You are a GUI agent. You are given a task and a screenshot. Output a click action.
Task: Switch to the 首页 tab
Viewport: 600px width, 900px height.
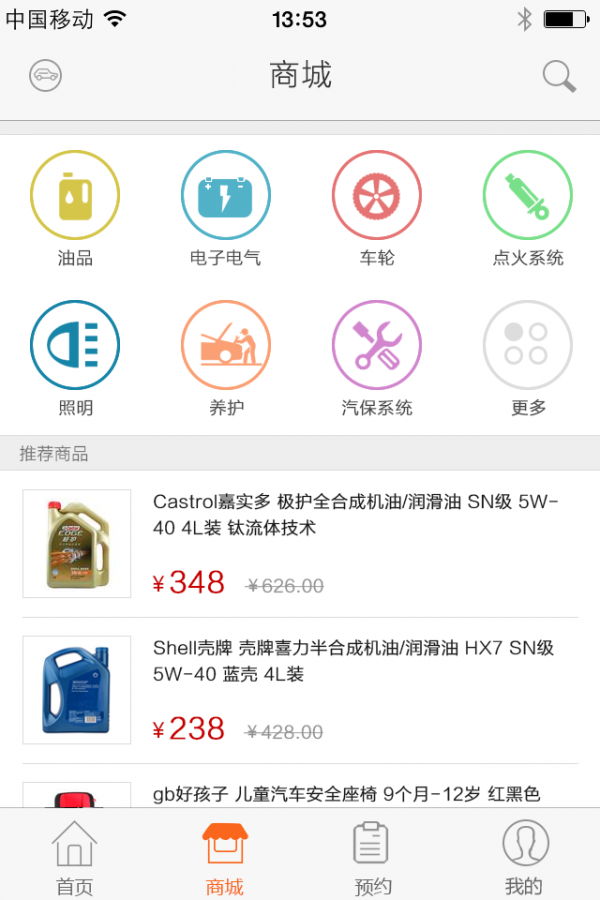[75, 857]
